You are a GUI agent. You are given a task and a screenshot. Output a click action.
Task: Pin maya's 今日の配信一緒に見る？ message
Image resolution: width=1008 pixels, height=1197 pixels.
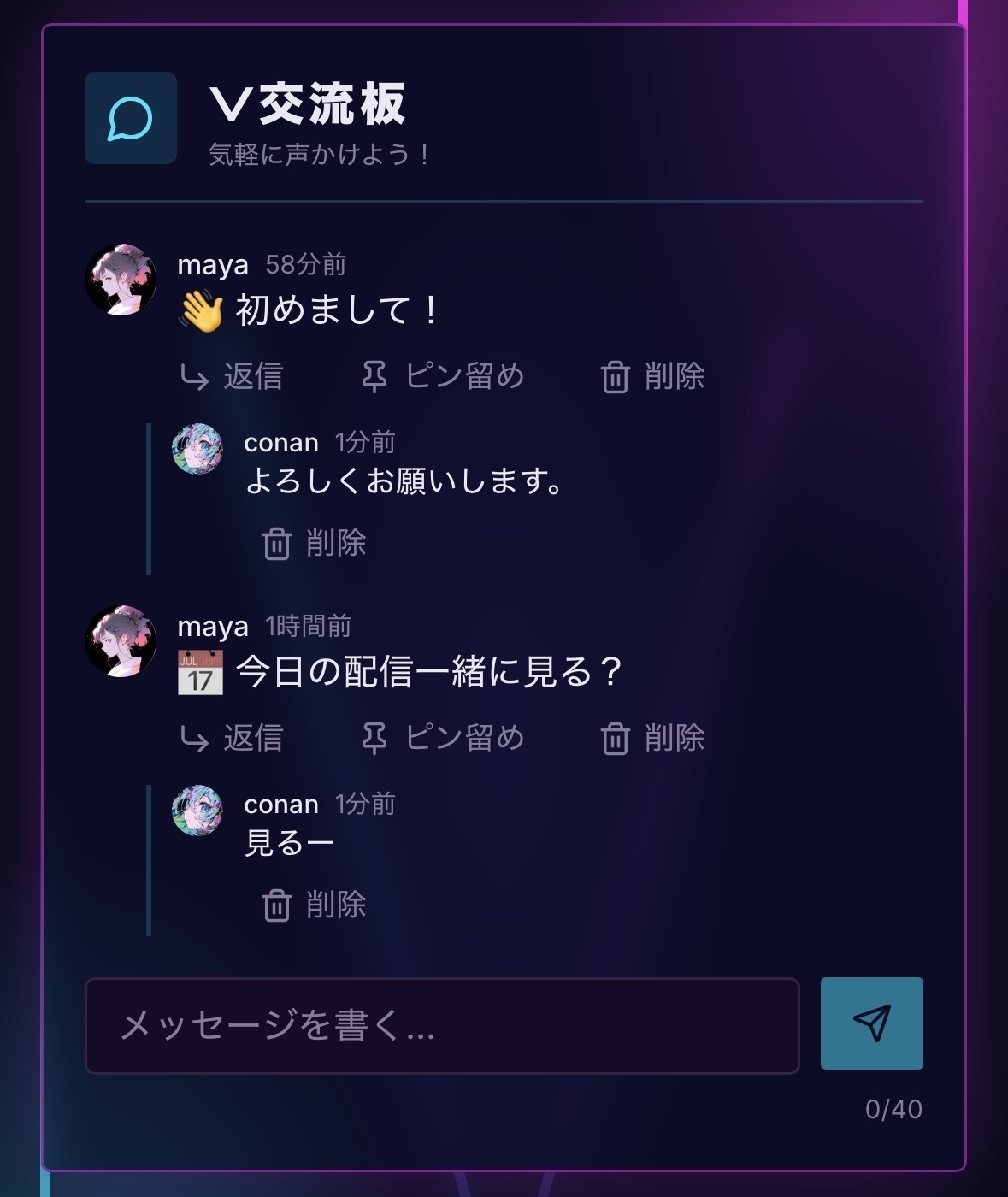[x=442, y=738]
